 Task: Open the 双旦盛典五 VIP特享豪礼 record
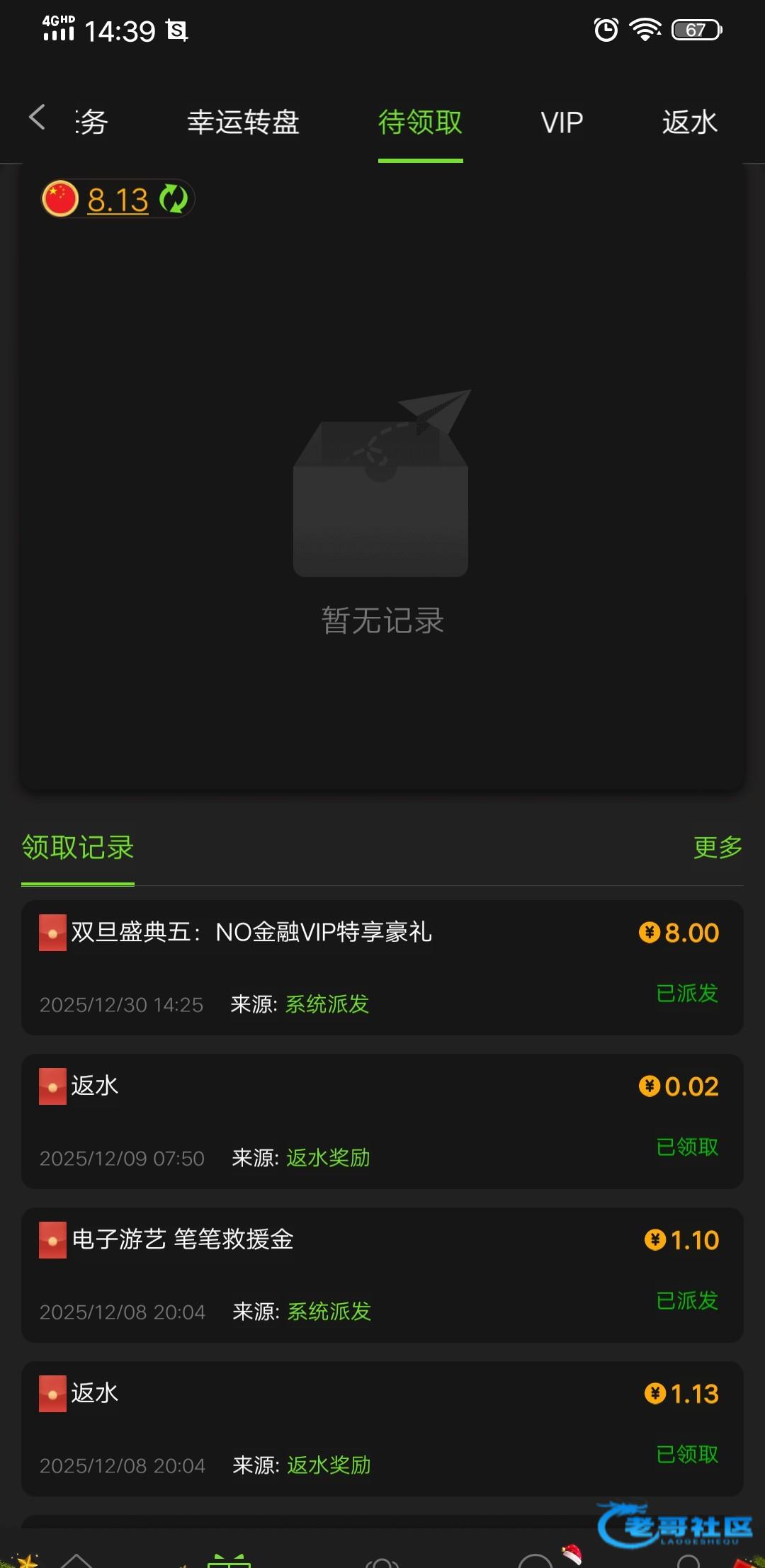382,967
